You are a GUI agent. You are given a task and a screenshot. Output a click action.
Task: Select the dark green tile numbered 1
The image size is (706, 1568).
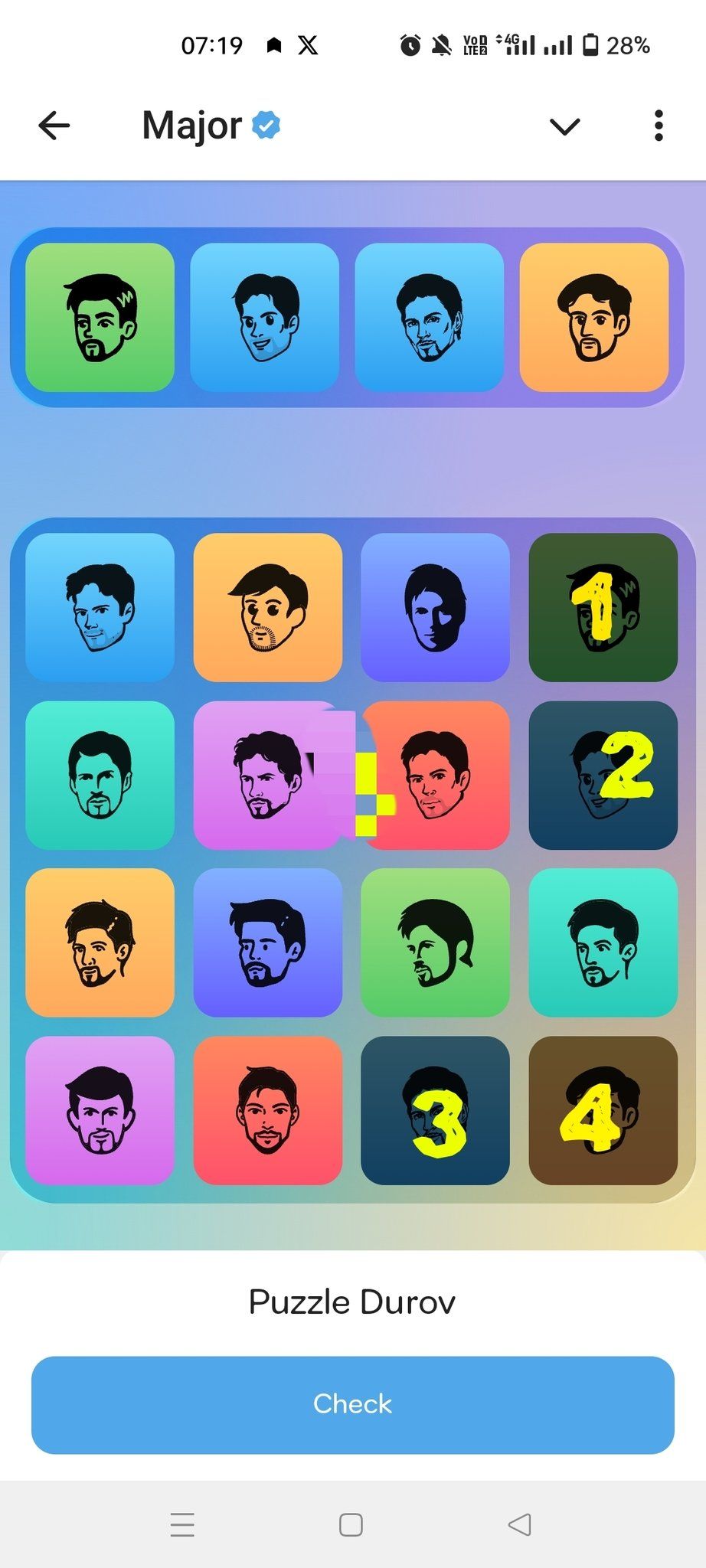click(x=602, y=609)
